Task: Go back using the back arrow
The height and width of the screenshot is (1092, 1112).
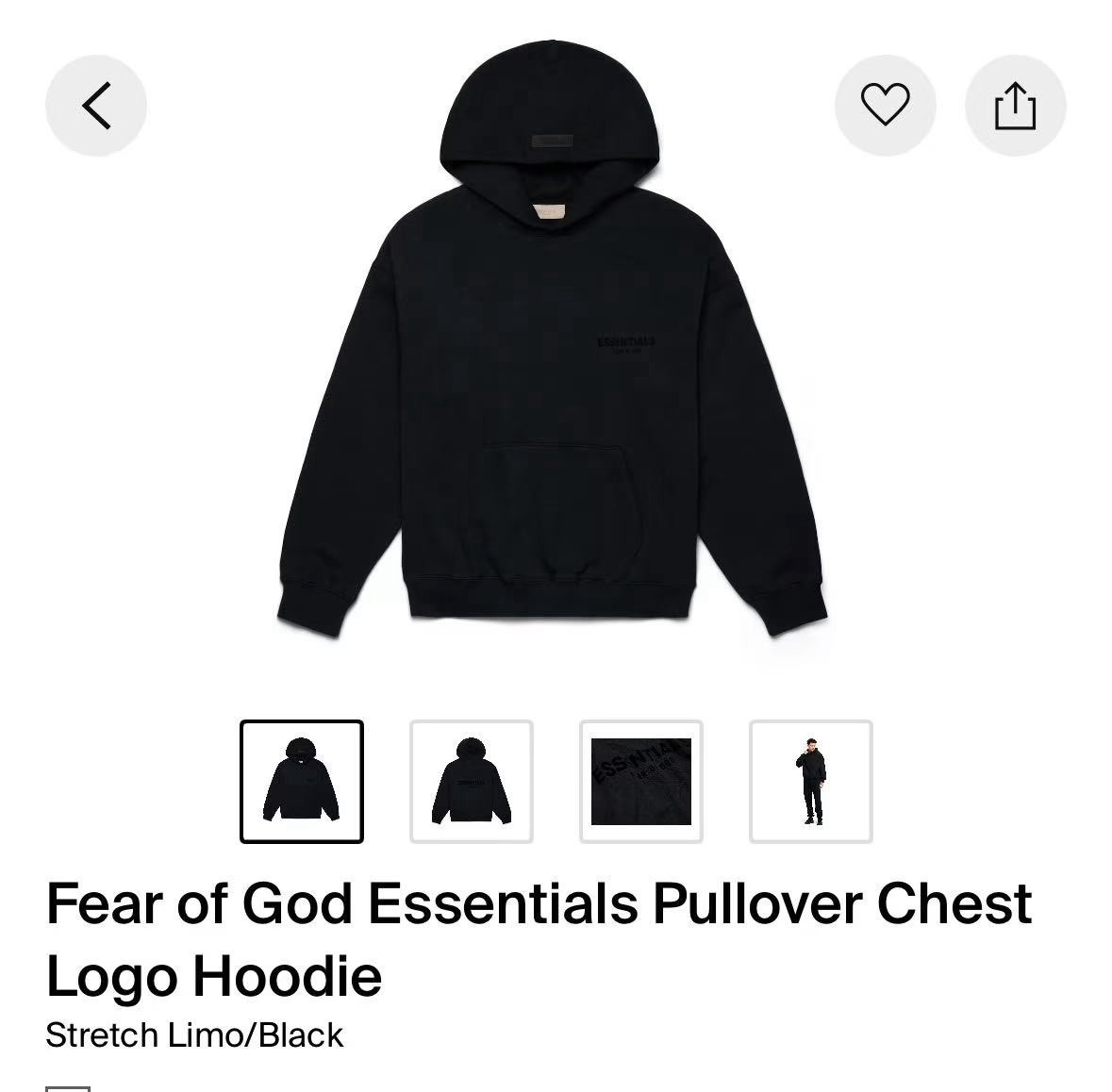Action: (x=96, y=105)
